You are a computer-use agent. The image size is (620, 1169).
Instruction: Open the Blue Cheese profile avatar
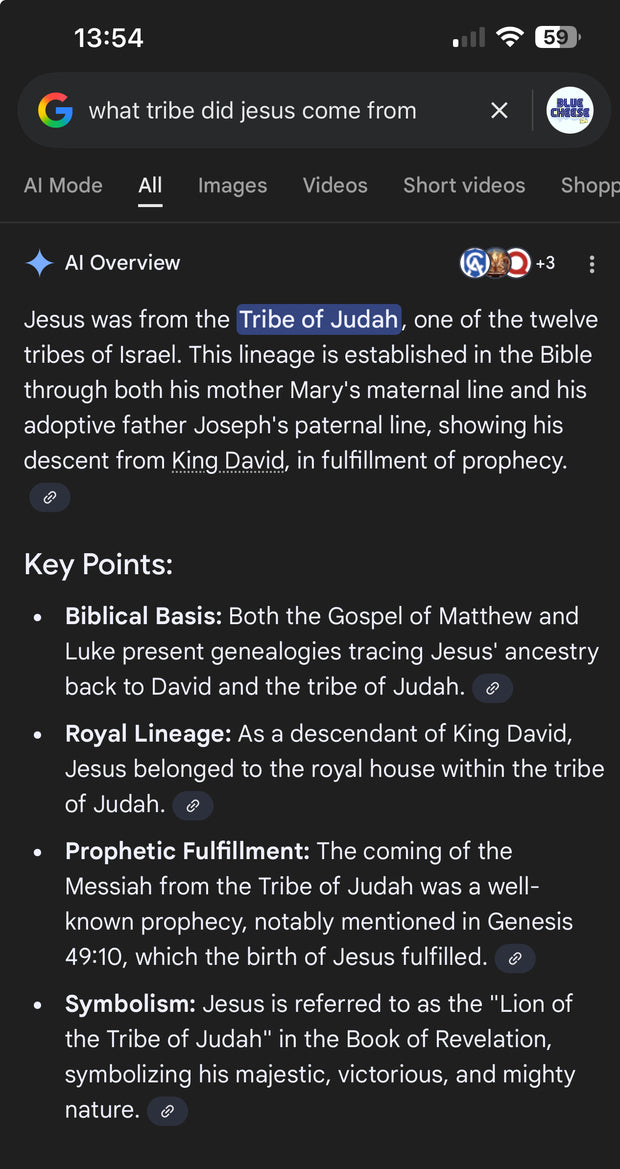pyautogui.click(x=570, y=111)
